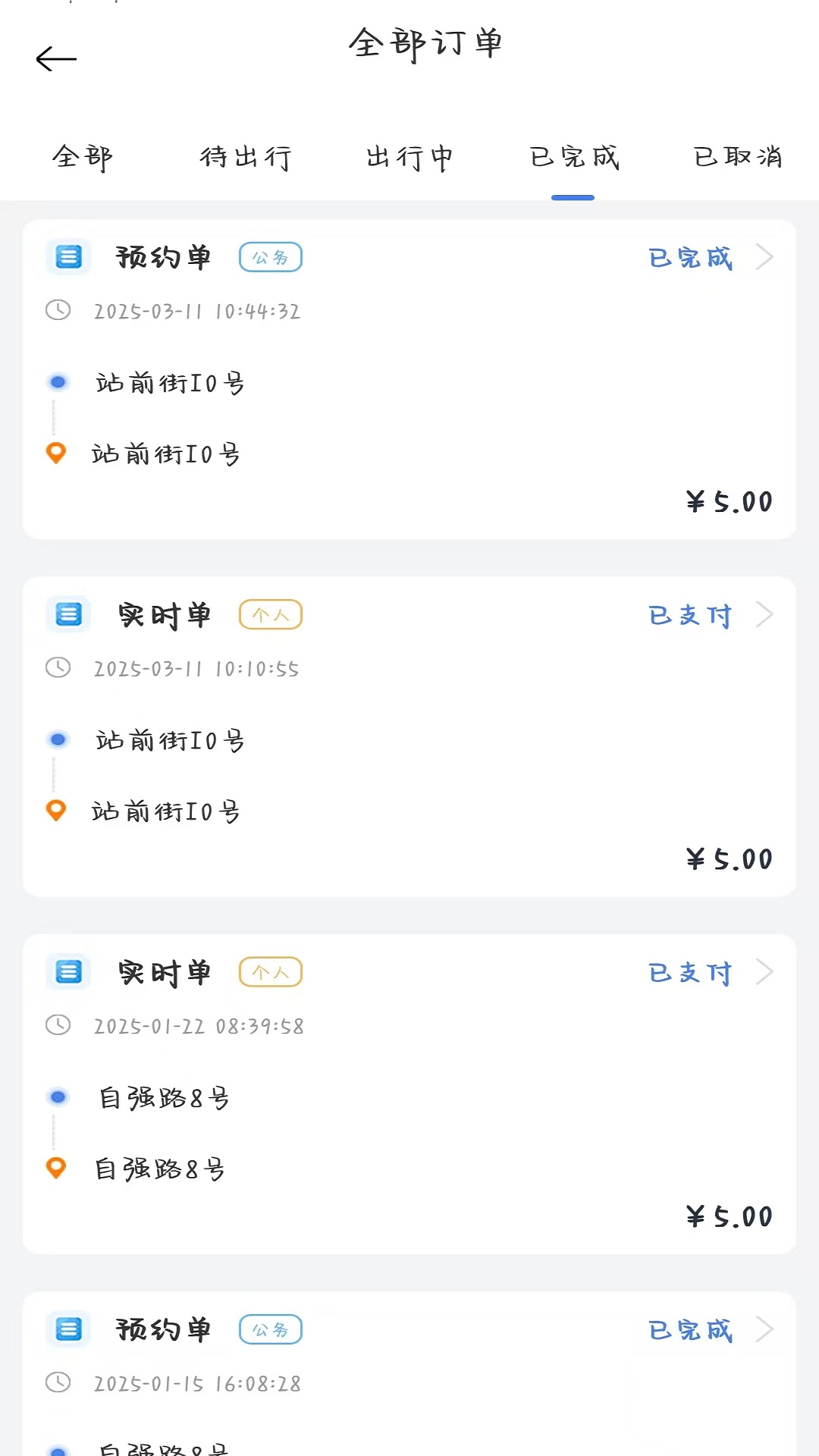819x1456 pixels.
Task: Click the order icon on the second 实时单 card
Action: tap(67, 971)
